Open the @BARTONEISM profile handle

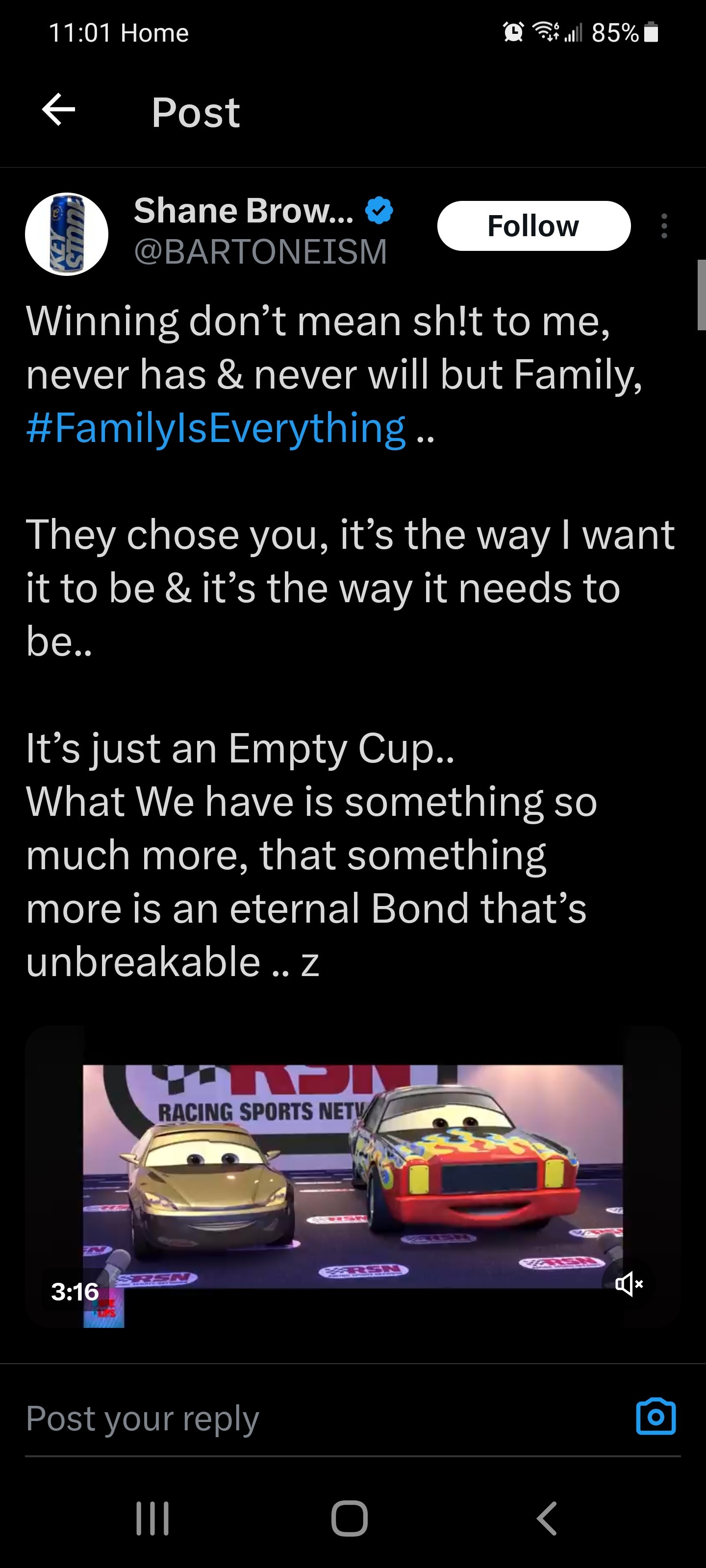pyautogui.click(x=261, y=251)
